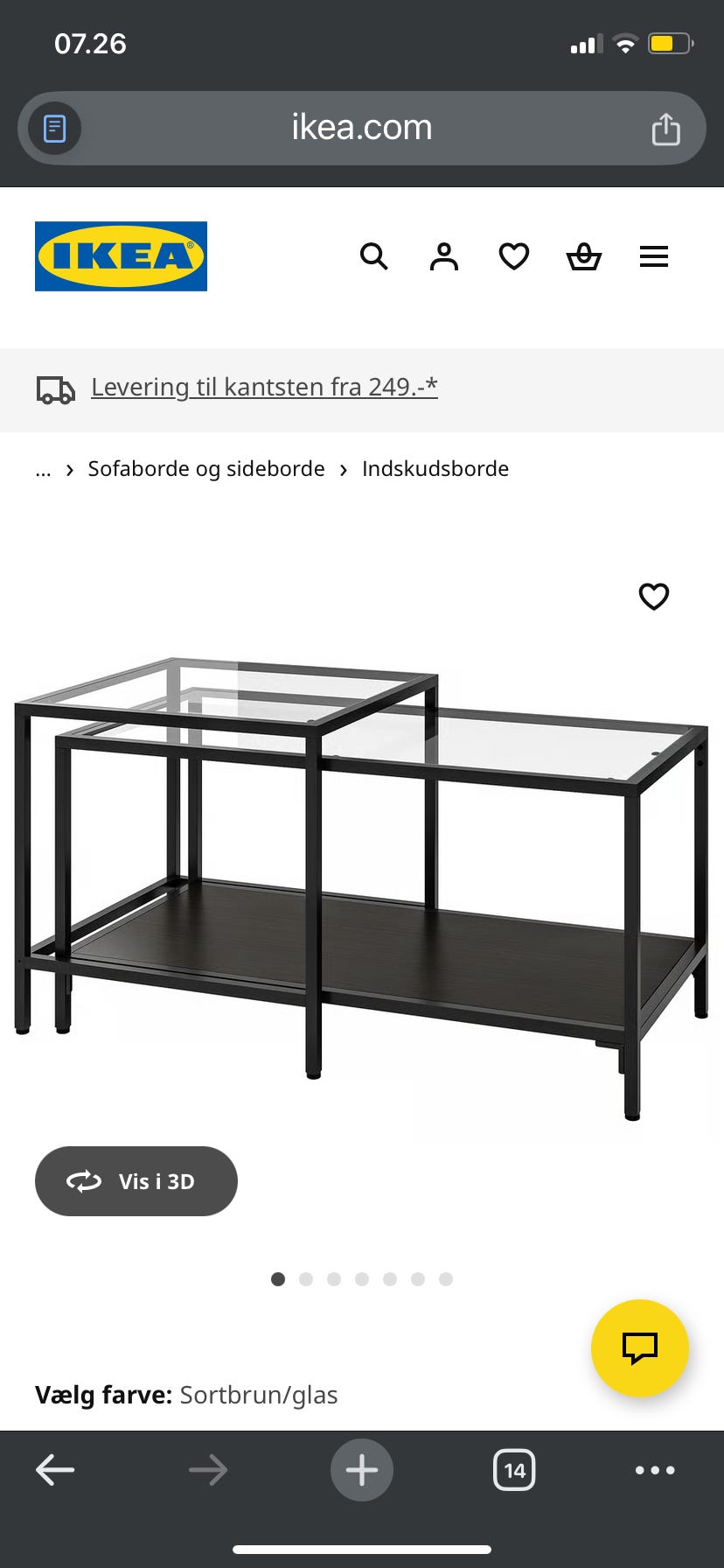Open the search on IKEA website
The width and height of the screenshot is (724, 1568).
(373, 256)
